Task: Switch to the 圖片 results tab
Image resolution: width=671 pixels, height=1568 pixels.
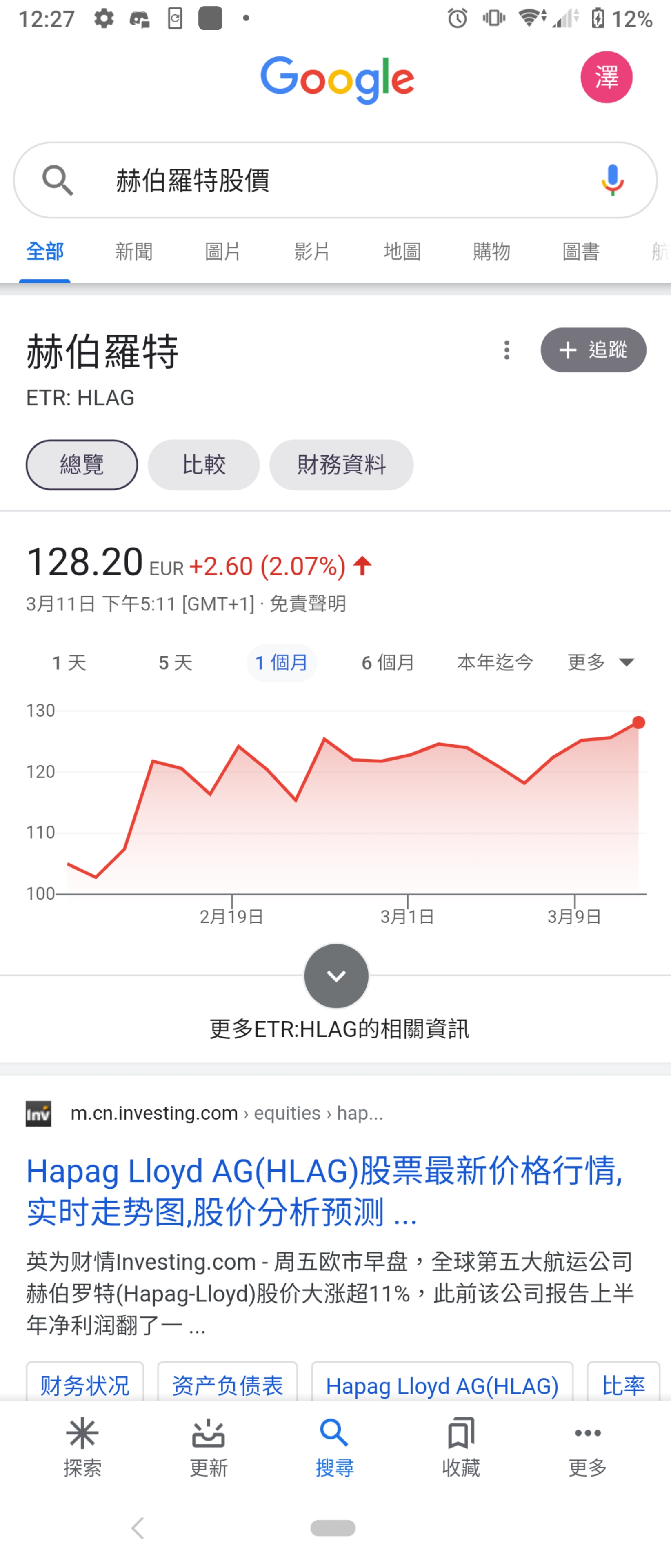Action: 223,252
